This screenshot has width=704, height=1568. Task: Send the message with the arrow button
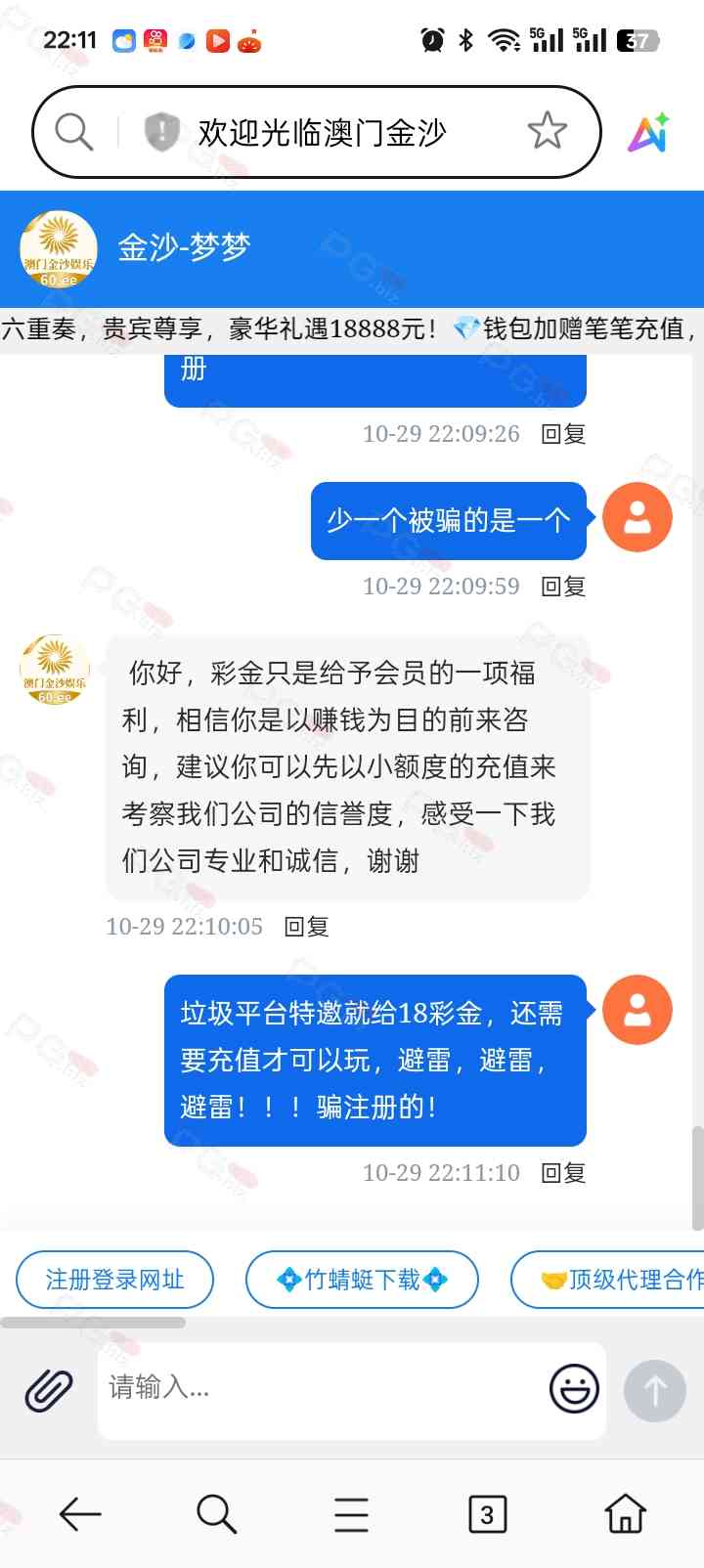pyautogui.click(x=654, y=1390)
